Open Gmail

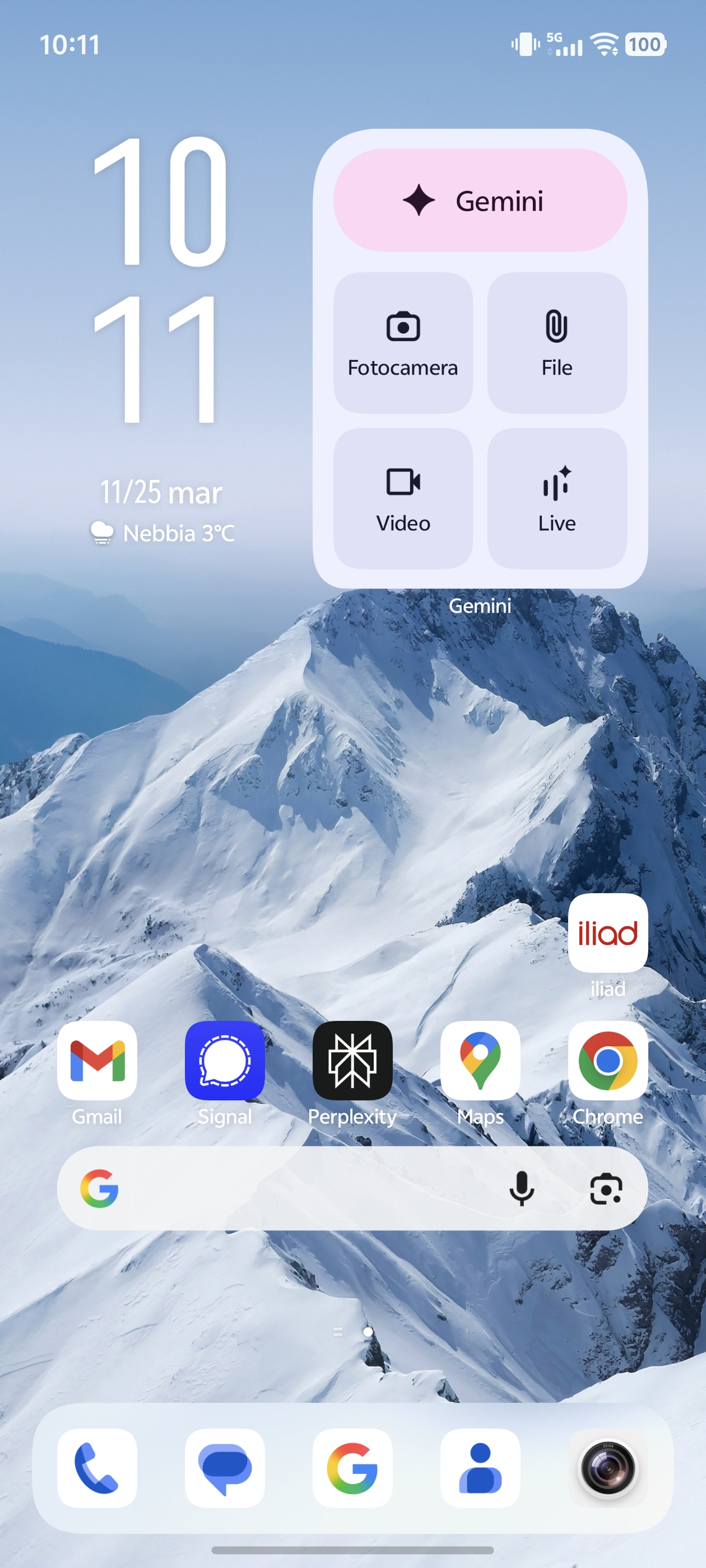[x=97, y=1061]
